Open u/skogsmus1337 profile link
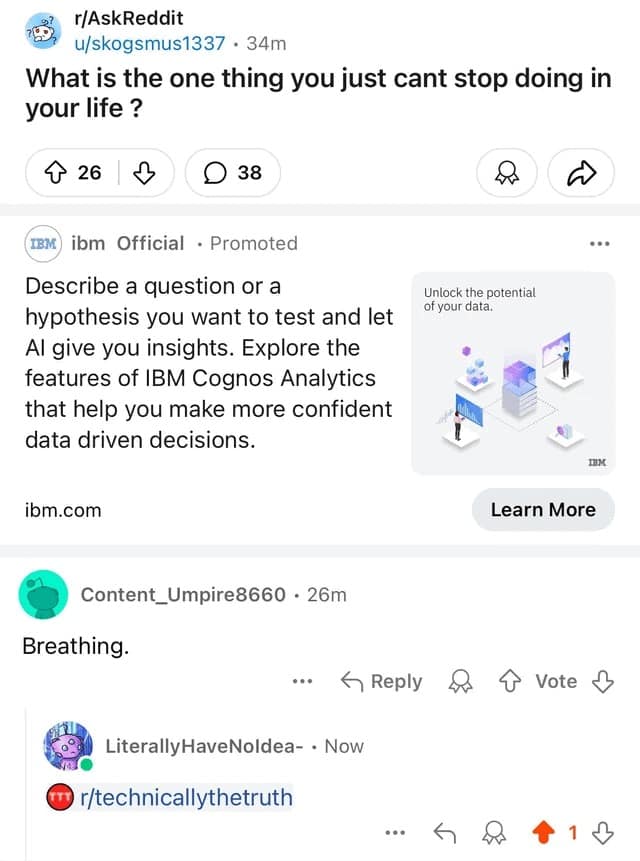The image size is (640, 861). click(150, 43)
